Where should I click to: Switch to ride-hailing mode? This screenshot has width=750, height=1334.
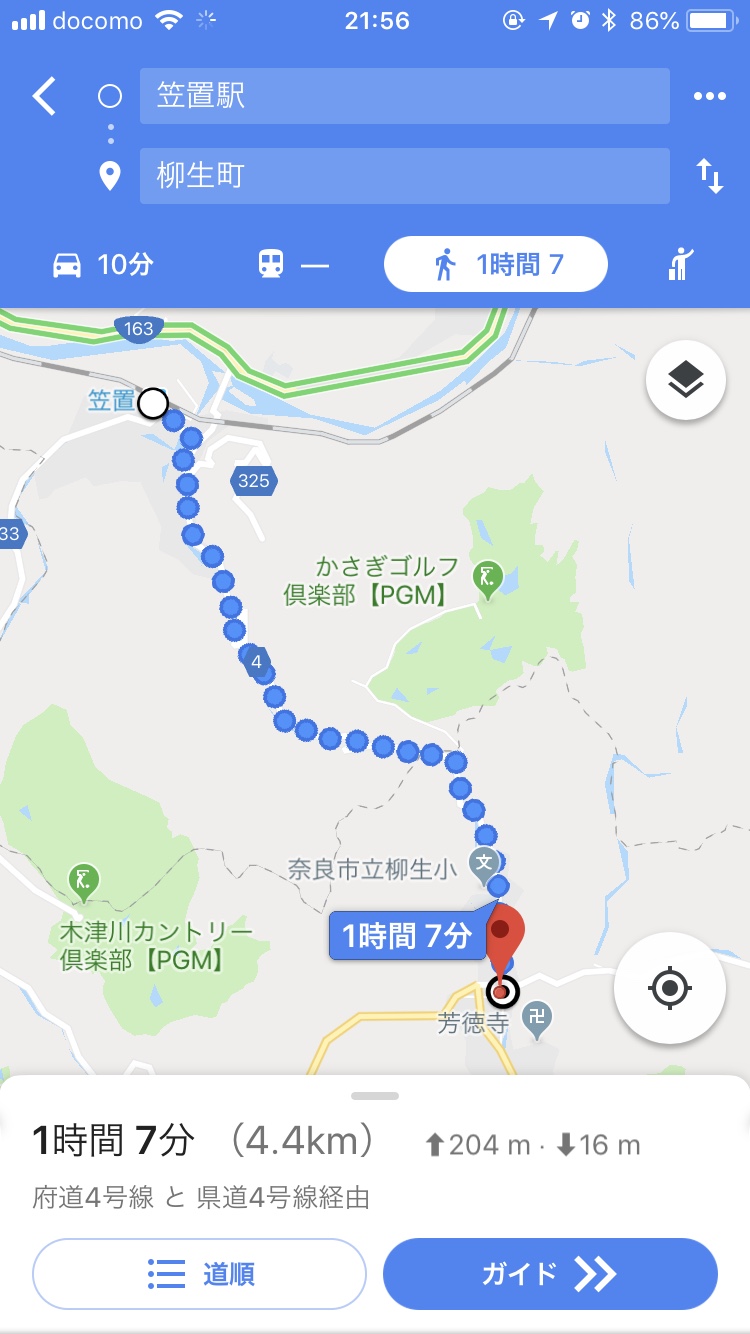(x=682, y=265)
